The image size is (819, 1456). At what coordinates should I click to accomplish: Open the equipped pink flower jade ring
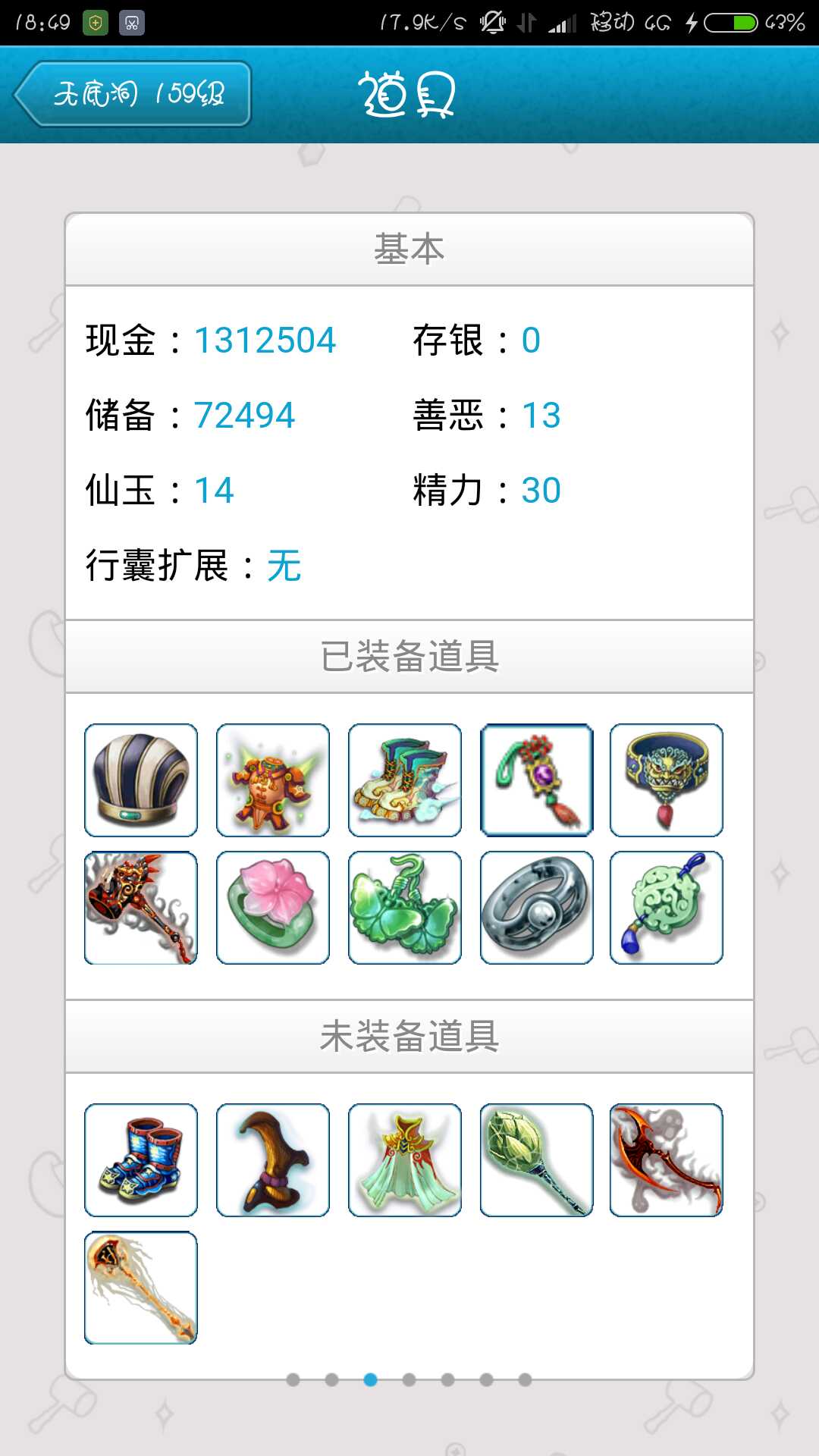click(x=273, y=908)
